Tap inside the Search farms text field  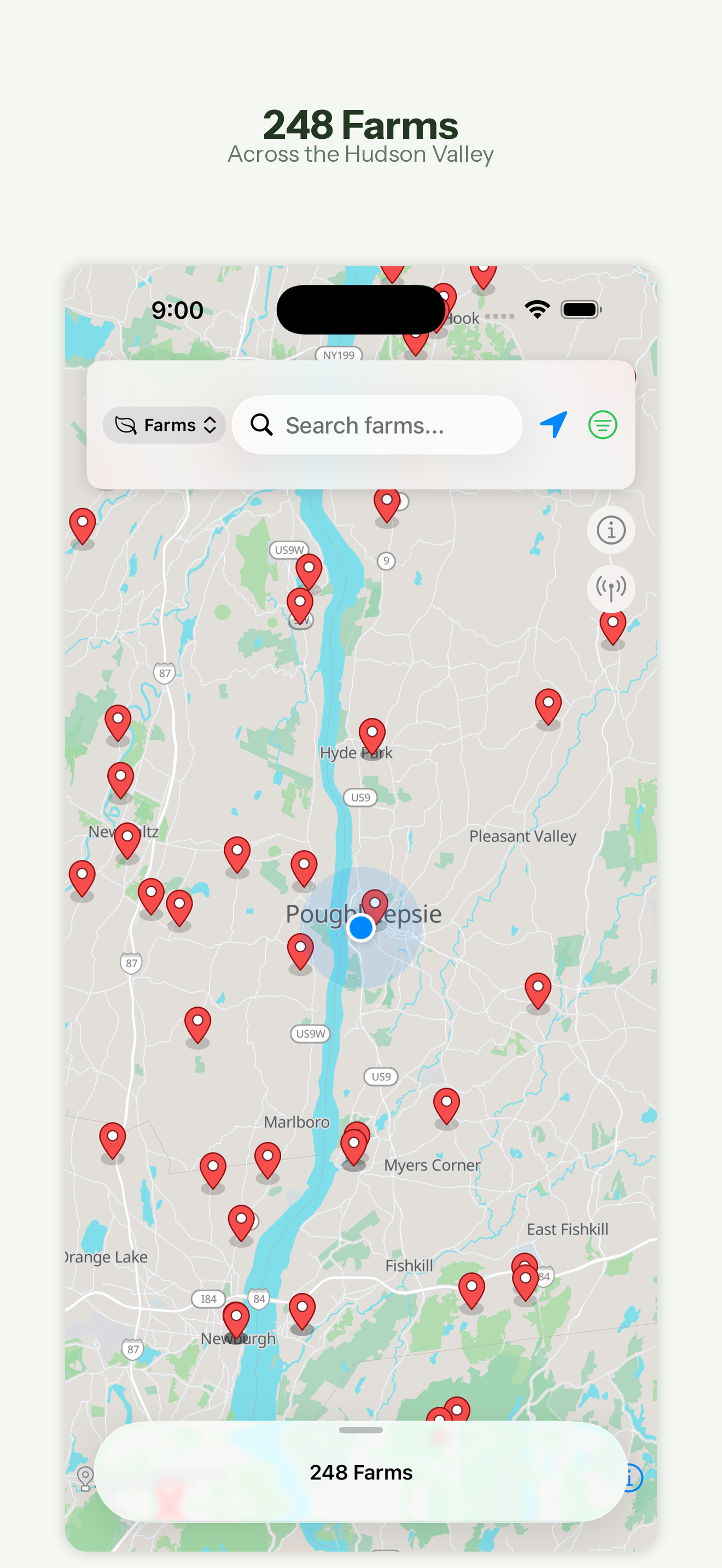pyautogui.click(x=377, y=425)
